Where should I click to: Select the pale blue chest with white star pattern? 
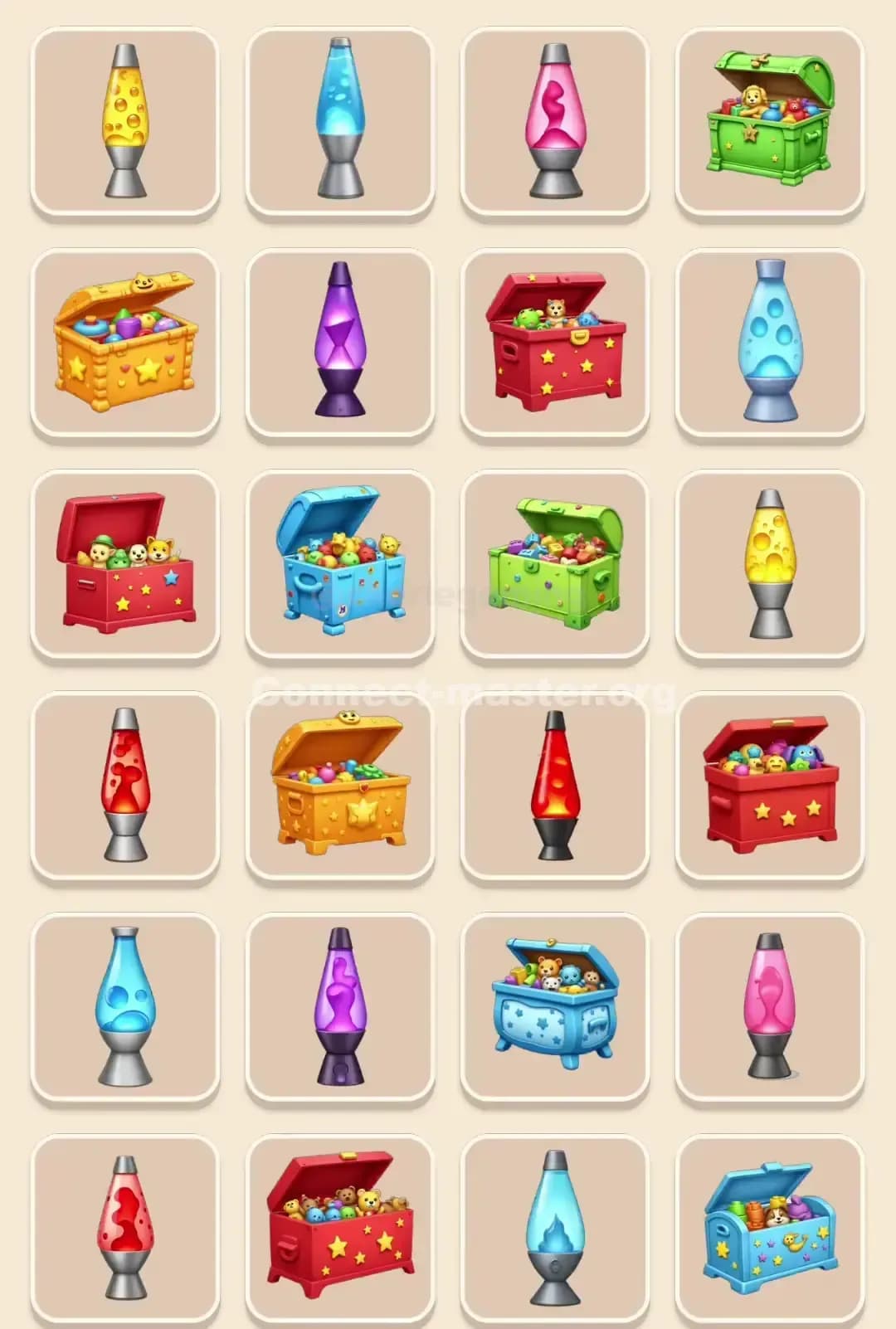555,1004
